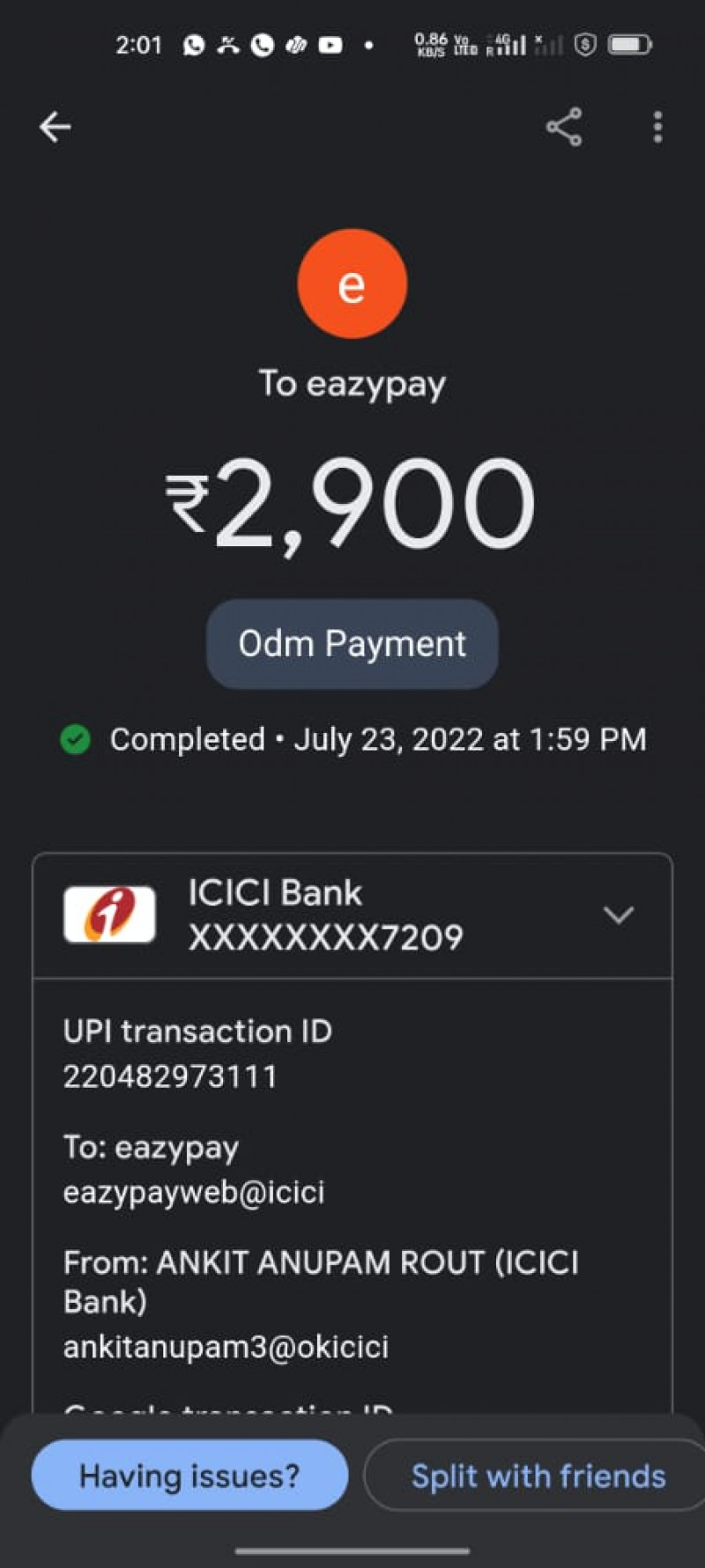Open the eazypay orange avatar
Screen dimensions: 705x1568
[352, 284]
